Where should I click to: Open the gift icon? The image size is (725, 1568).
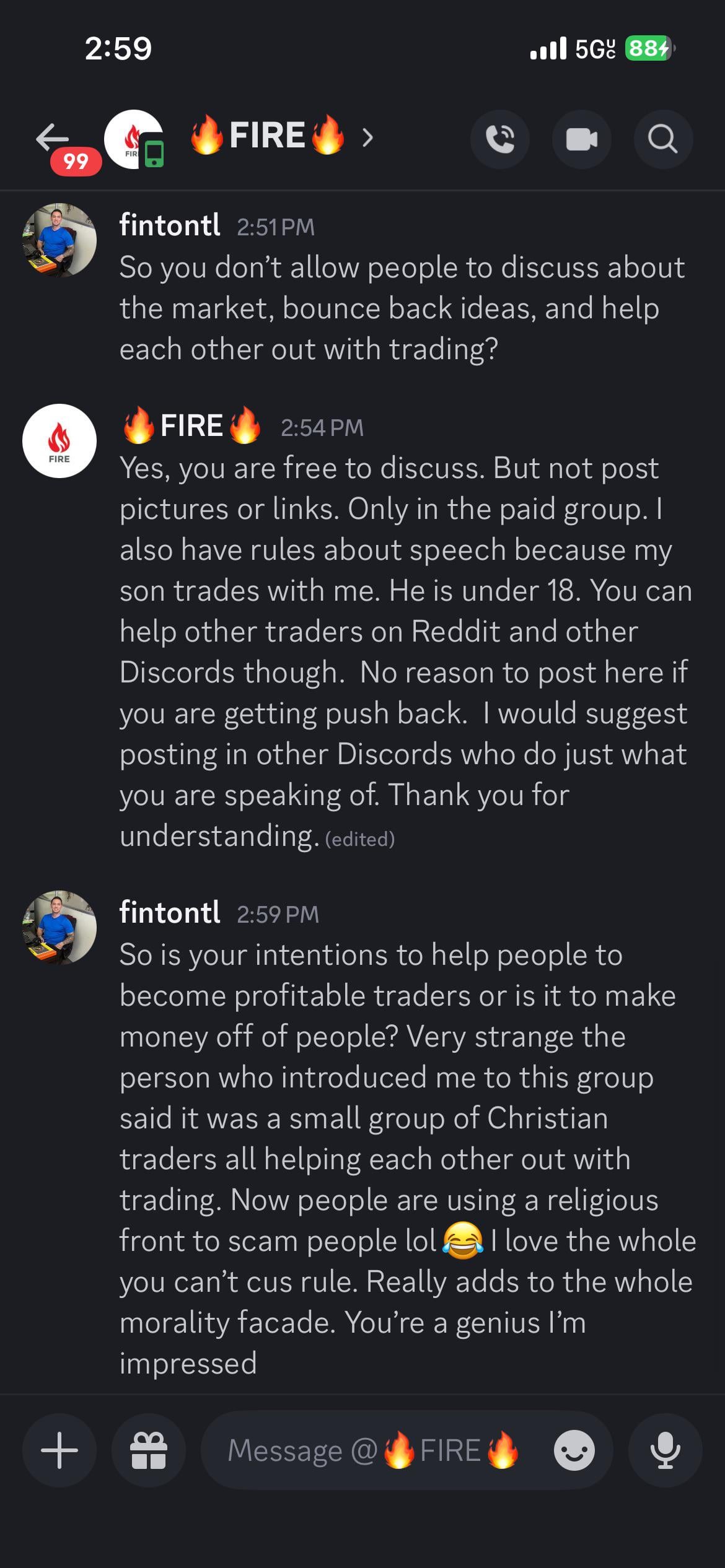coord(149,1450)
